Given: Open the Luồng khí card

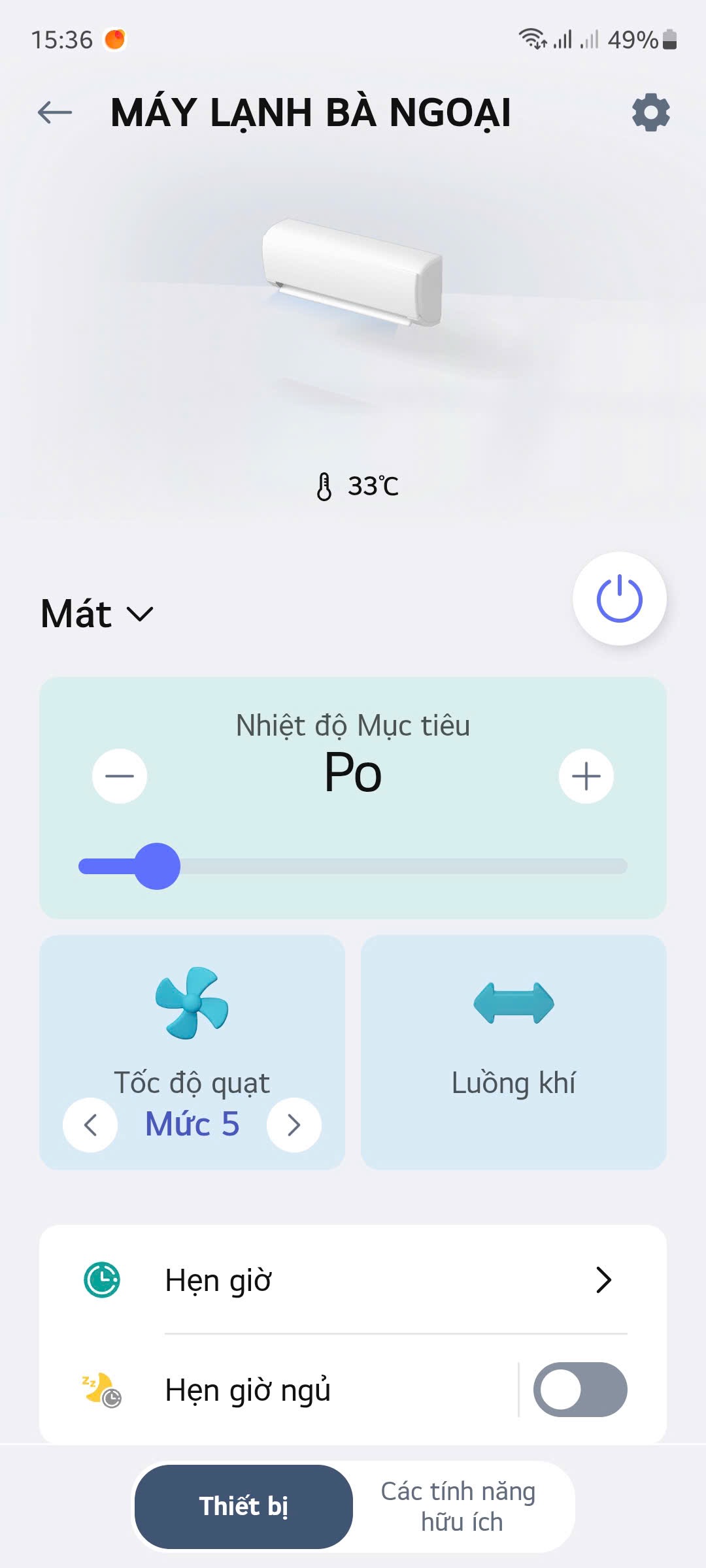Looking at the screenshot, I should [514, 1052].
